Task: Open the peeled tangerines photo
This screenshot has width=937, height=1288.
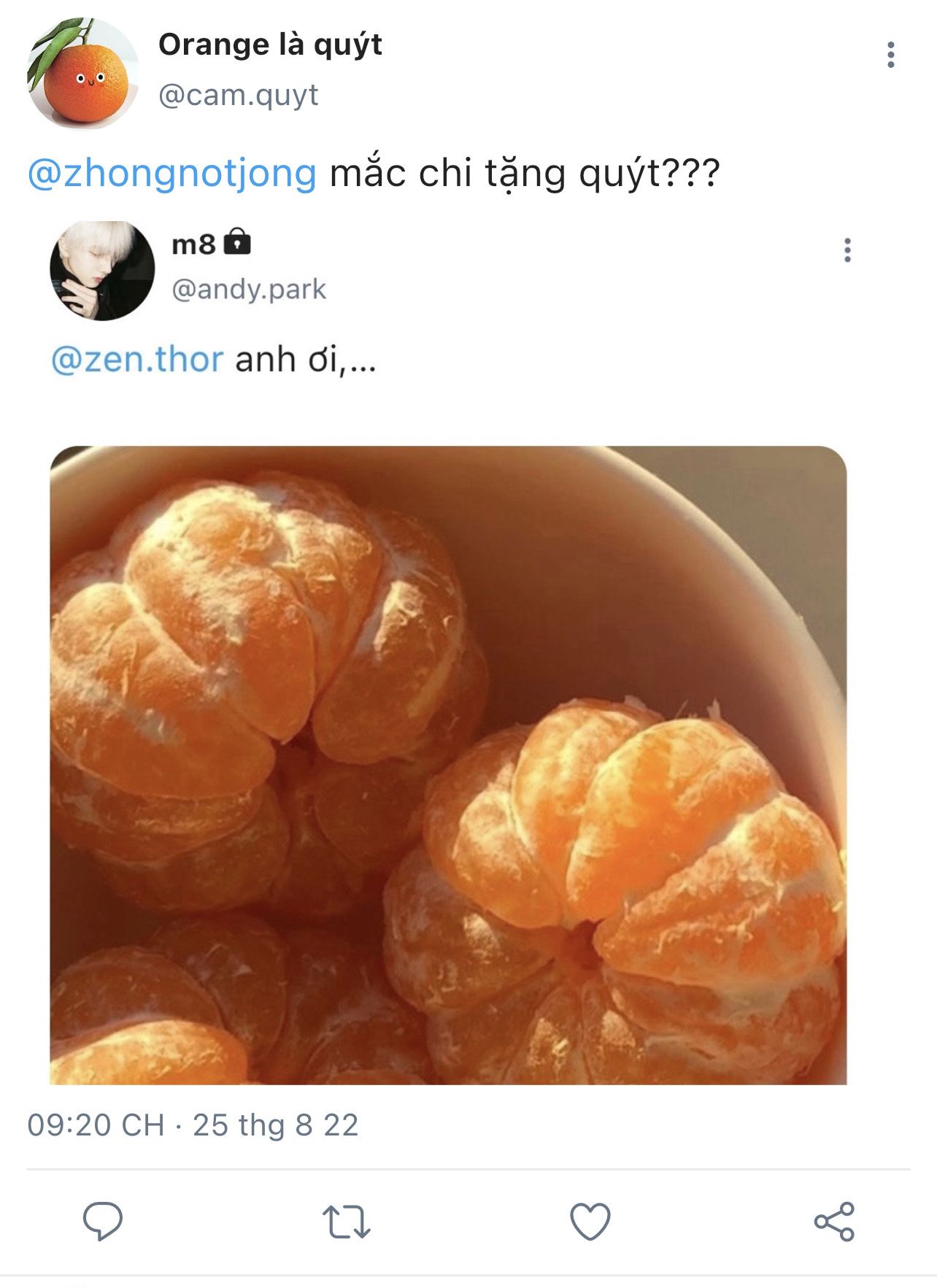Action: [448, 764]
